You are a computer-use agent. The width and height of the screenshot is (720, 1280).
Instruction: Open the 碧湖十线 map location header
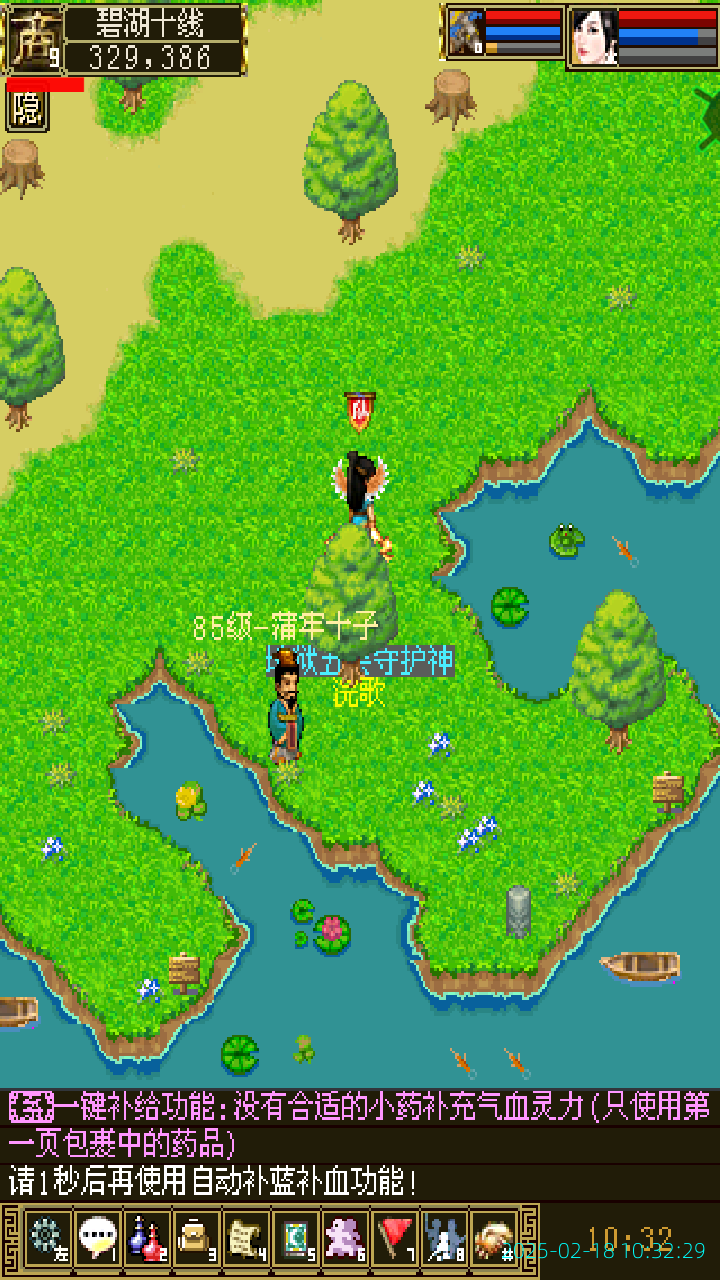click(154, 24)
